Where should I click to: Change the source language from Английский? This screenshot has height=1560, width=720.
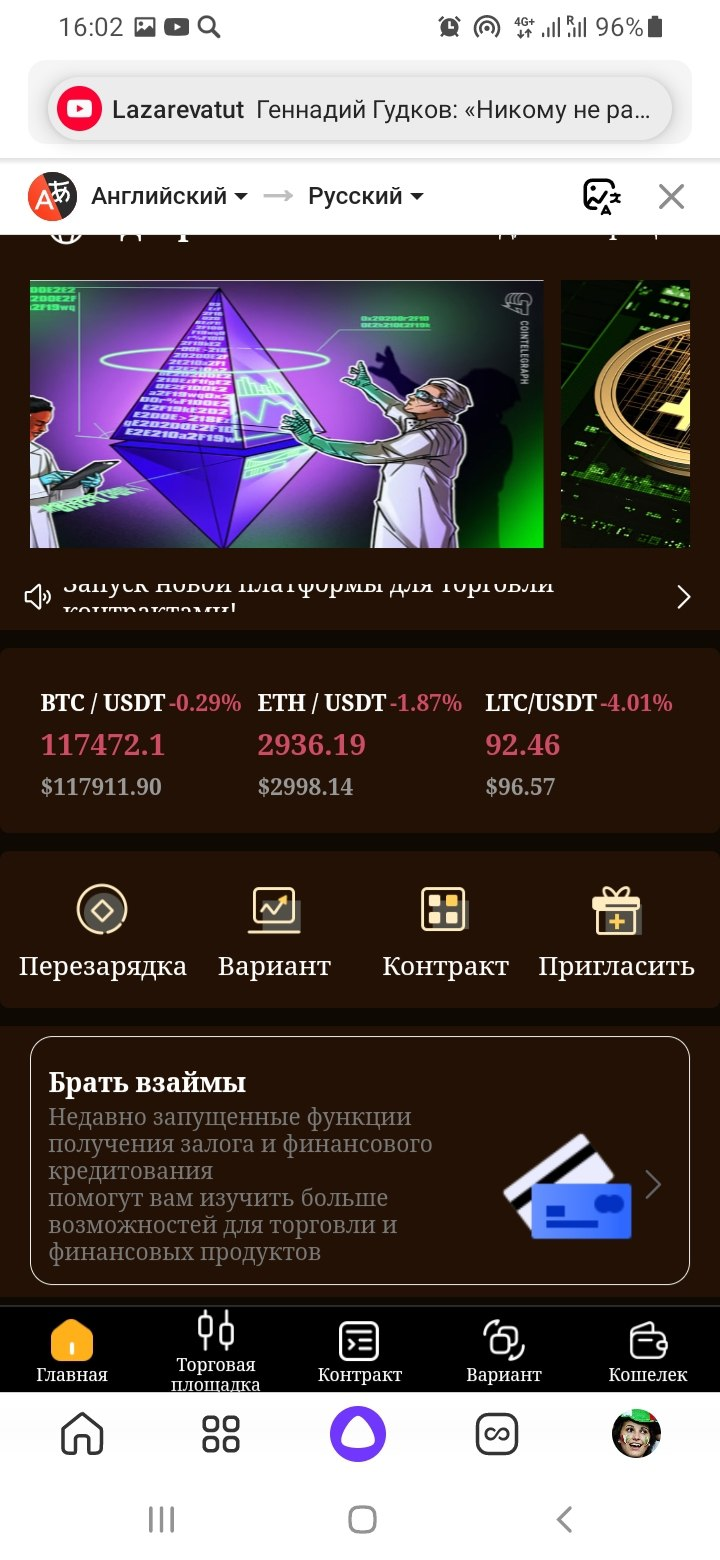tap(168, 196)
